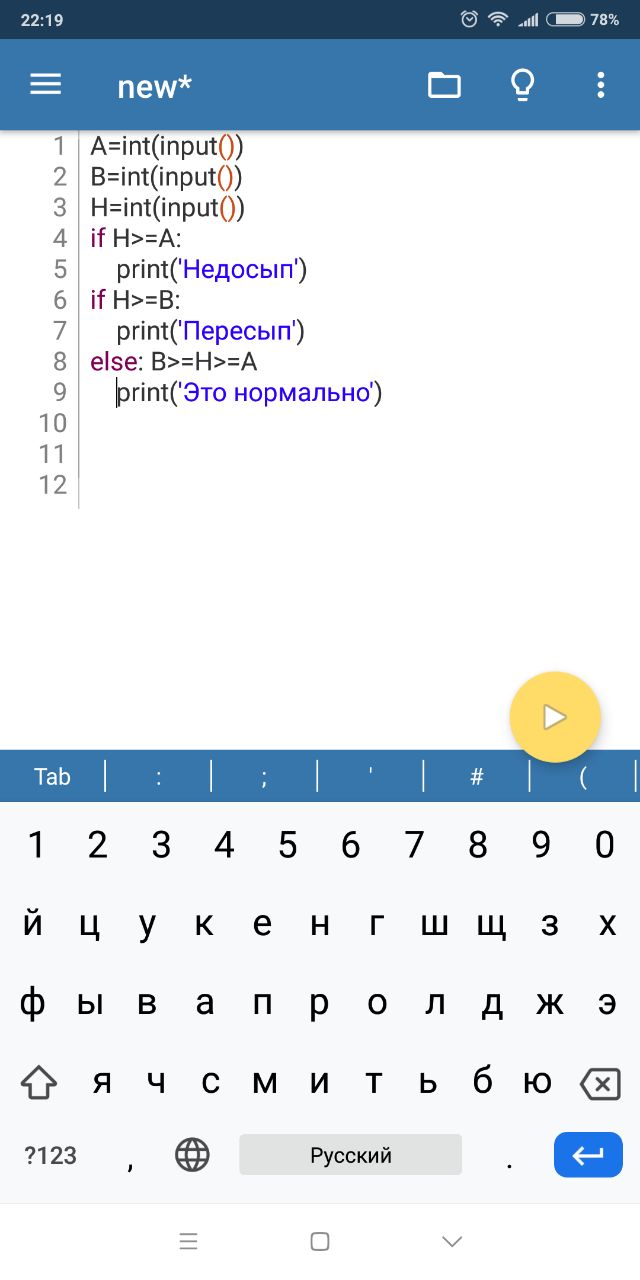This screenshot has width=640, height=1280.
Task: Tap the shift key on the keyboard
Action: coord(39,1083)
